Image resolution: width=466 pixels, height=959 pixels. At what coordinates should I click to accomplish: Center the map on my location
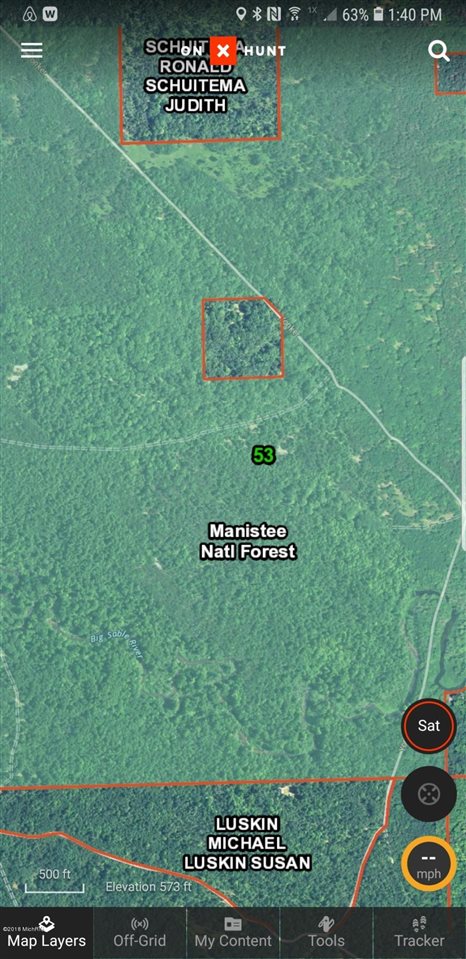[x=429, y=794]
